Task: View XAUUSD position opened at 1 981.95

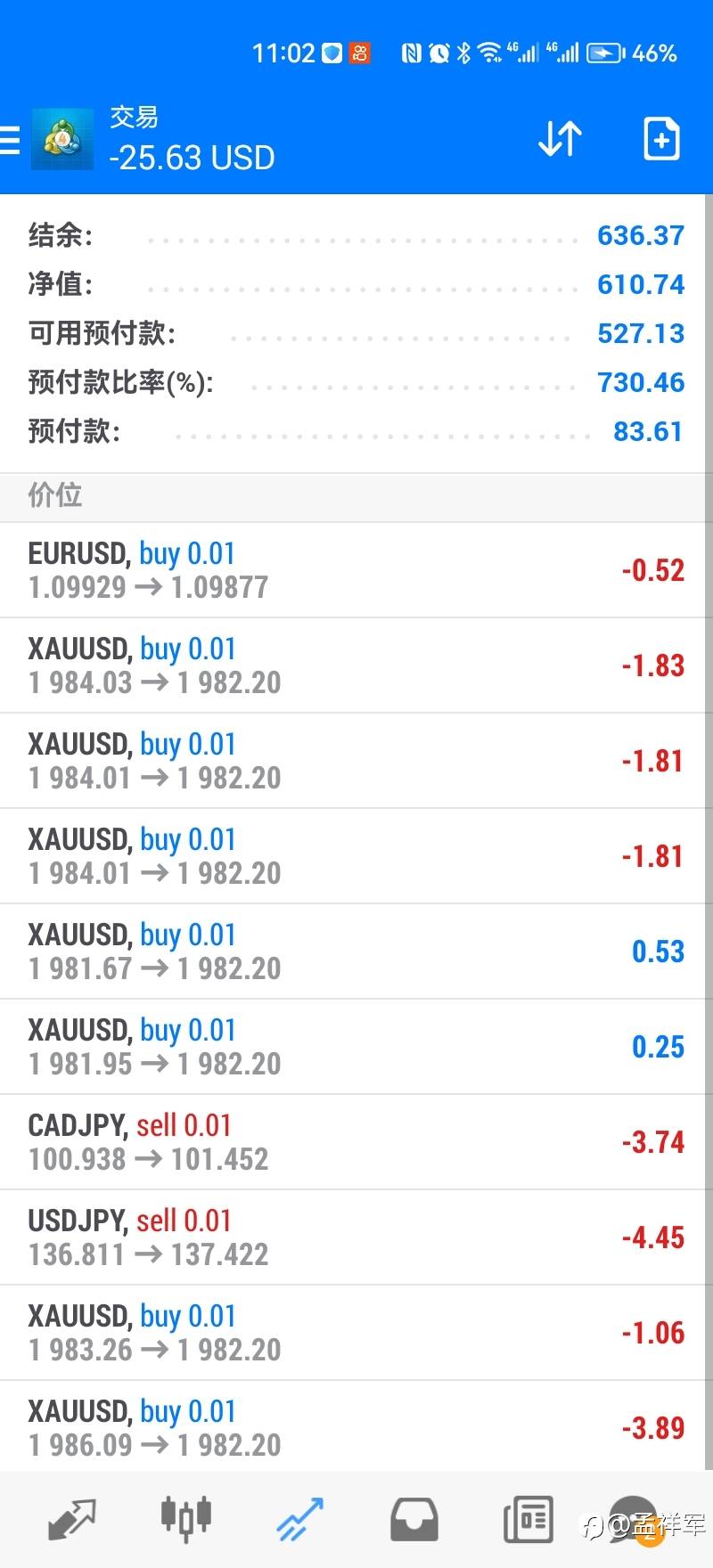Action: click(x=356, y=1047)
